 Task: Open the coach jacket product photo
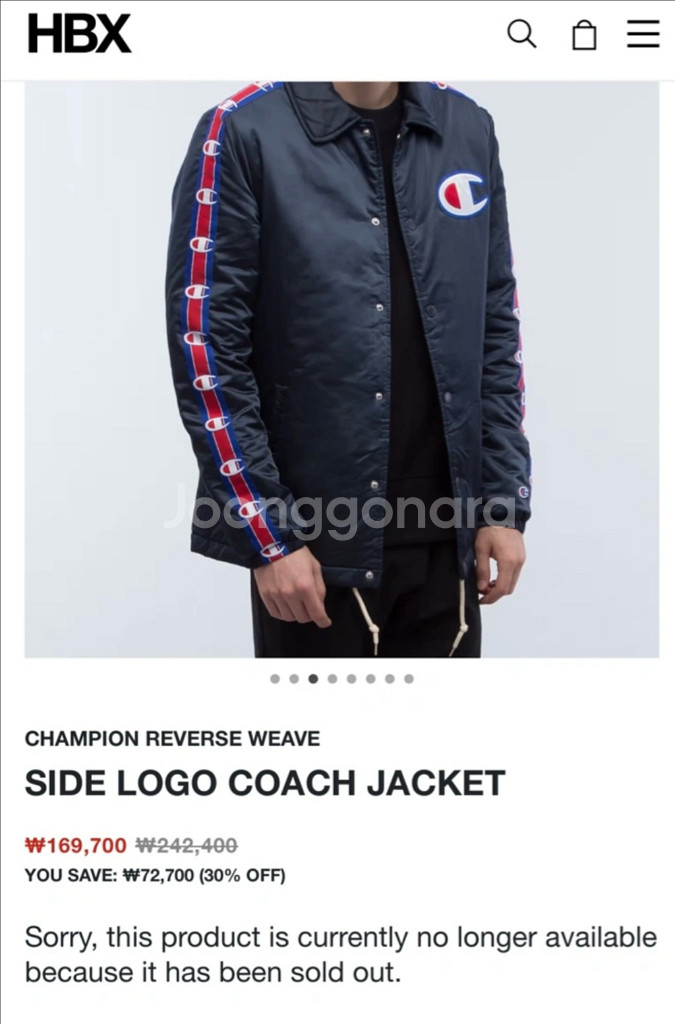[x=341, y=369]
